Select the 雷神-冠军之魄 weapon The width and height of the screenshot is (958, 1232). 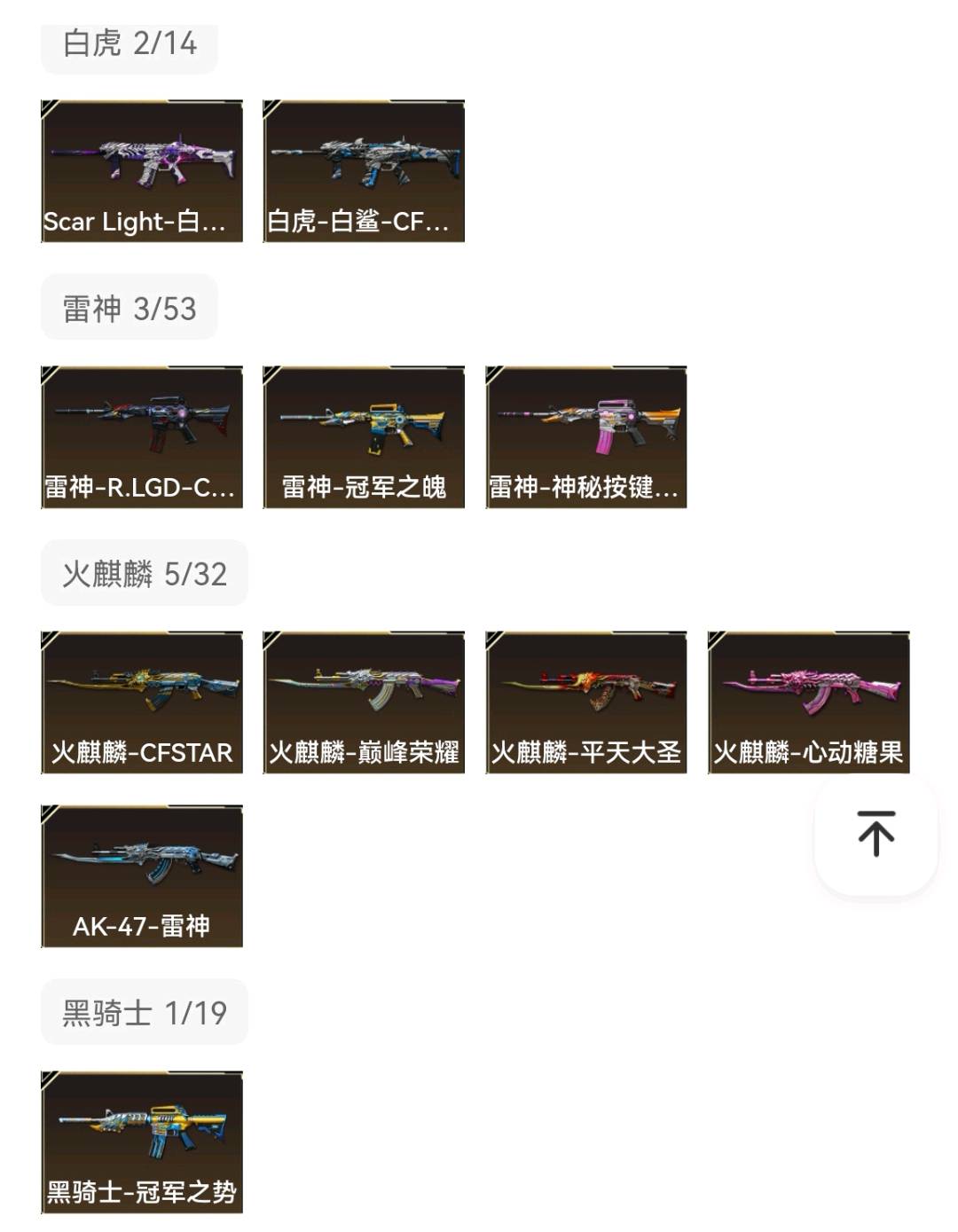pos(364,436)
